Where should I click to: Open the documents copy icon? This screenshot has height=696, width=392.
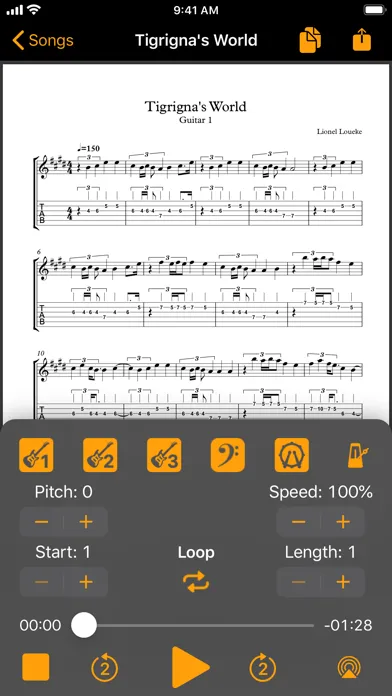point(310,40)
